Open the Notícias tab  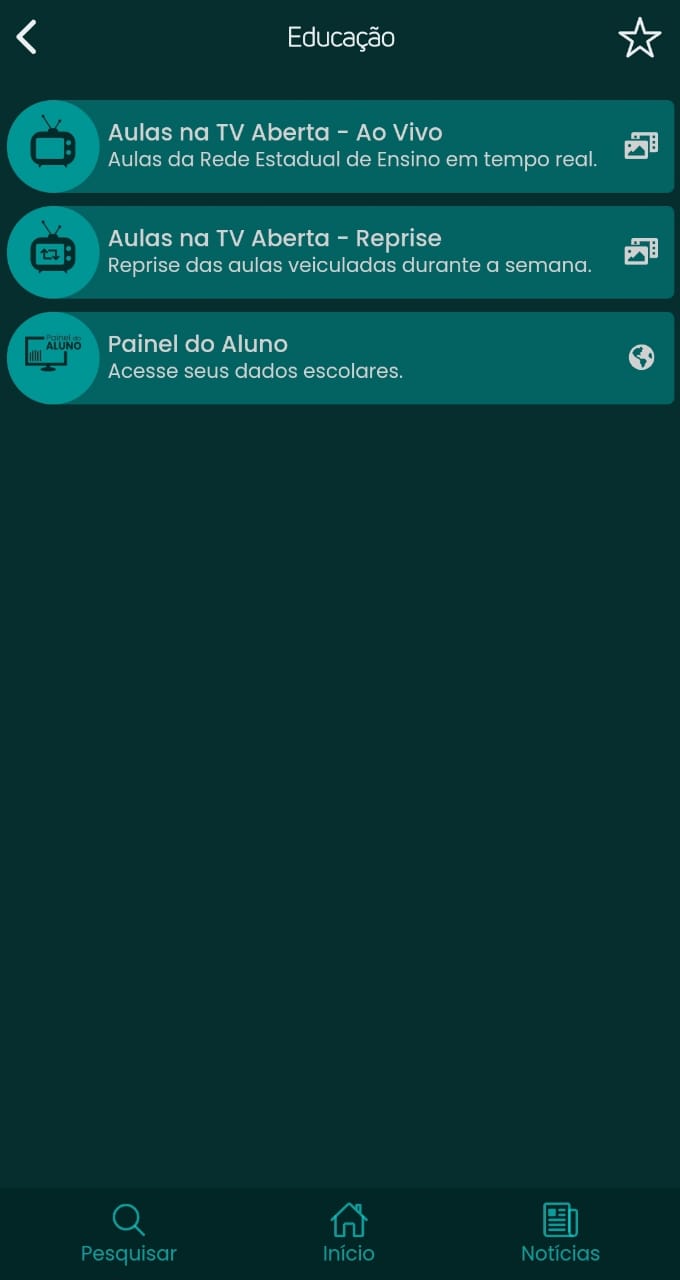[x=560, y=1234]
